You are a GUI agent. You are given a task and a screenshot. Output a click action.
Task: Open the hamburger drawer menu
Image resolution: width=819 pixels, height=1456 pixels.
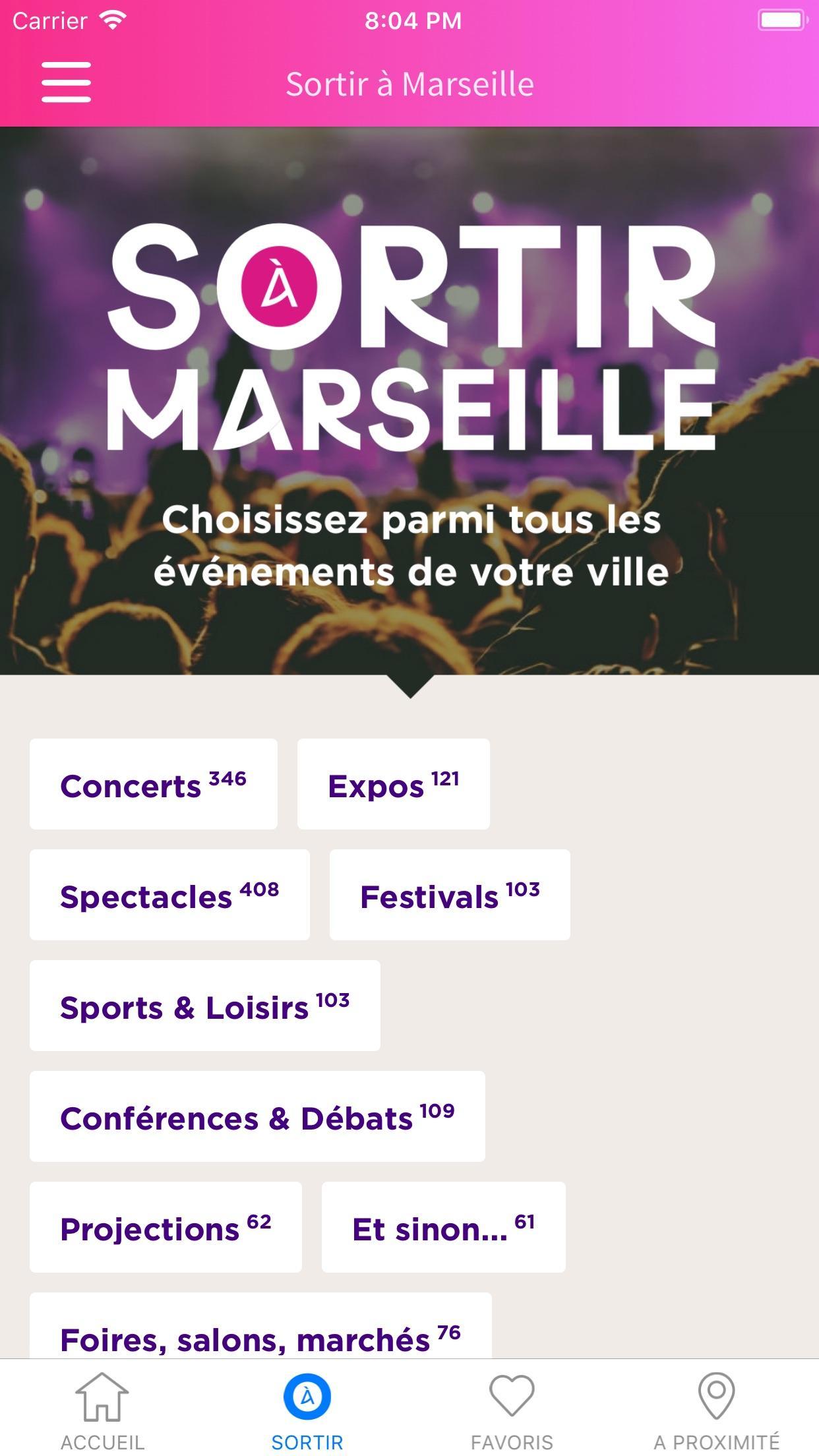pyautogui.click(x=66, y=82)
